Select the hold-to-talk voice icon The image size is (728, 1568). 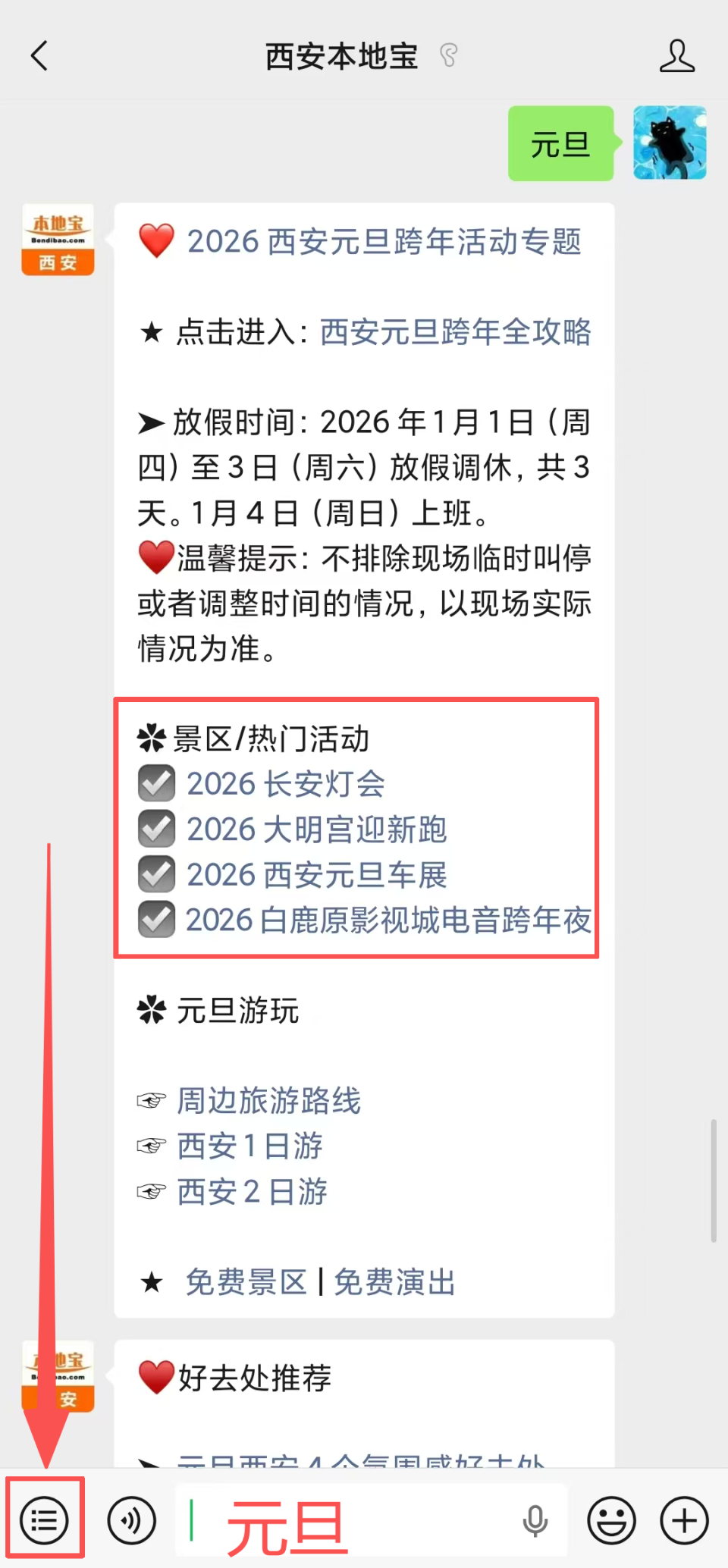pos(129,1520)
